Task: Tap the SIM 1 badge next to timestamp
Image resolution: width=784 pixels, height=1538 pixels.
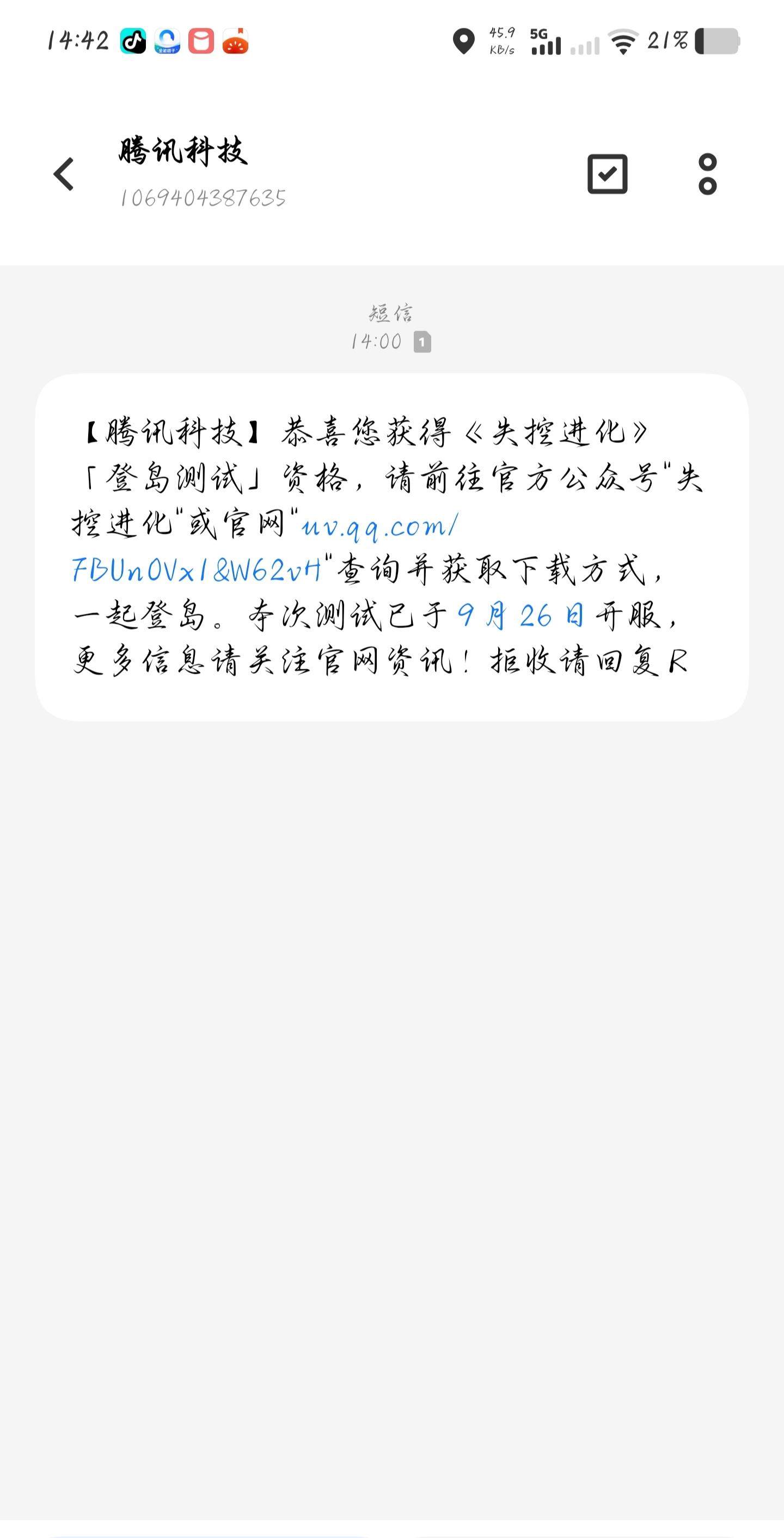Action: [x=422, y=343]
